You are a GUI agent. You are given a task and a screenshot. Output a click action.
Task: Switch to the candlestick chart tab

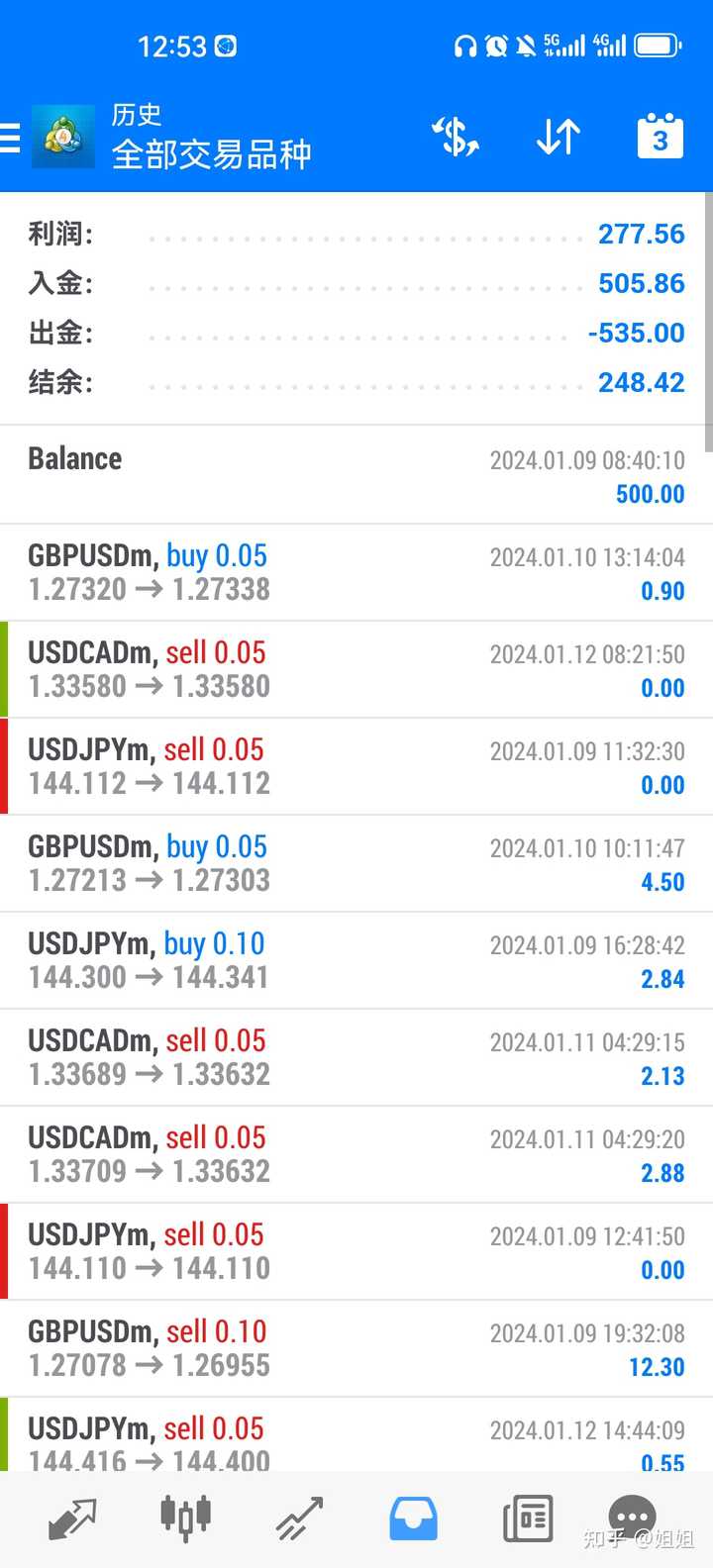[185, 1519]
